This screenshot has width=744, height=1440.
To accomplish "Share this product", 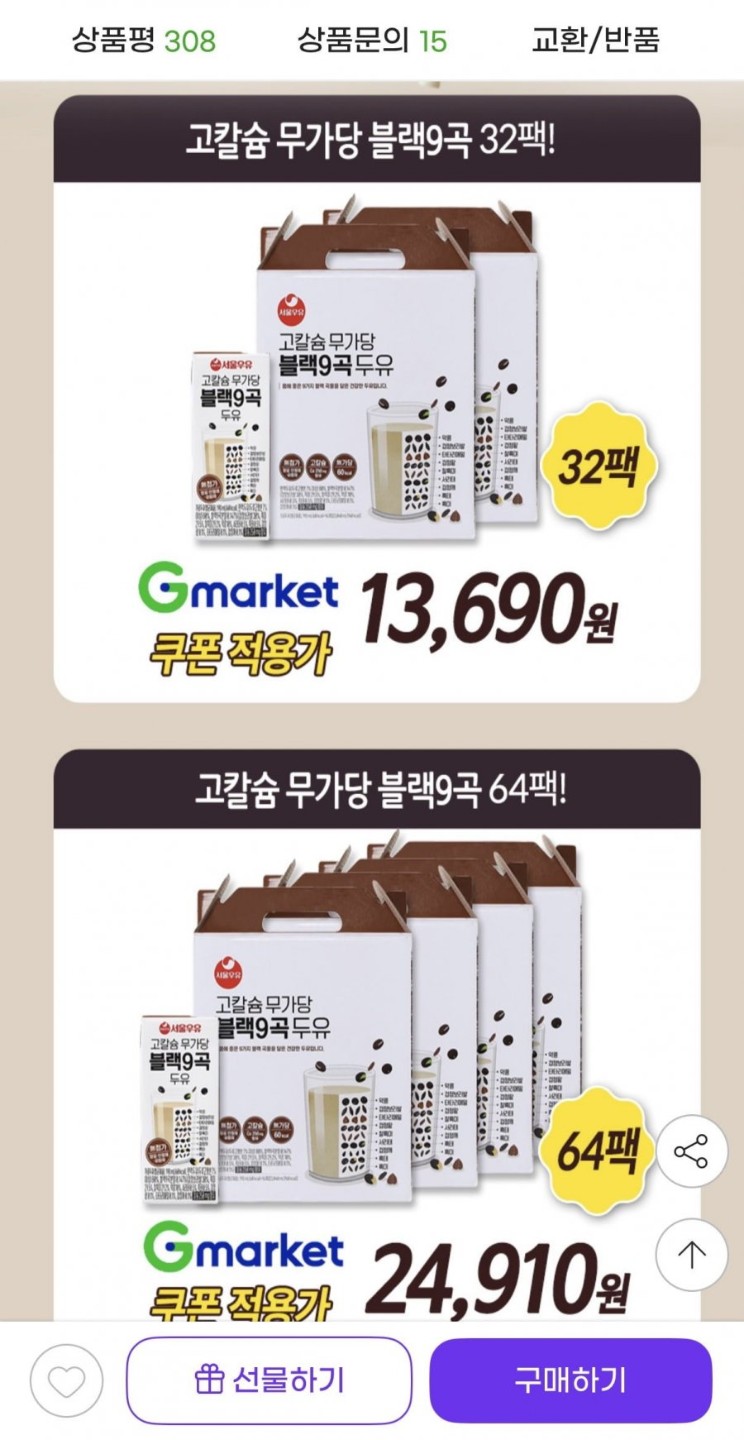I will (x=691, y=1152).
